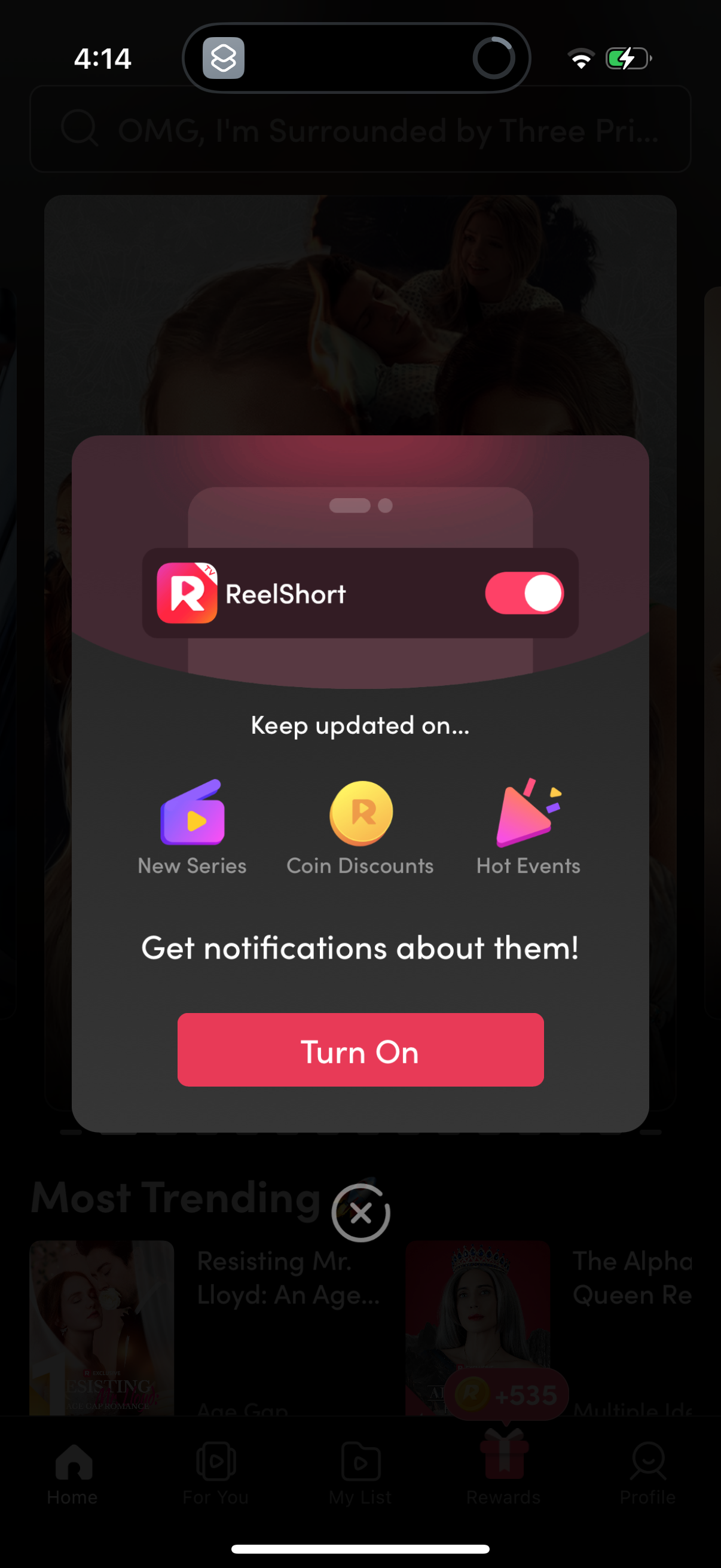Dismiss the notification popup via the X
Viewport: 721px width, 1568px height.
click(360, 1212)
